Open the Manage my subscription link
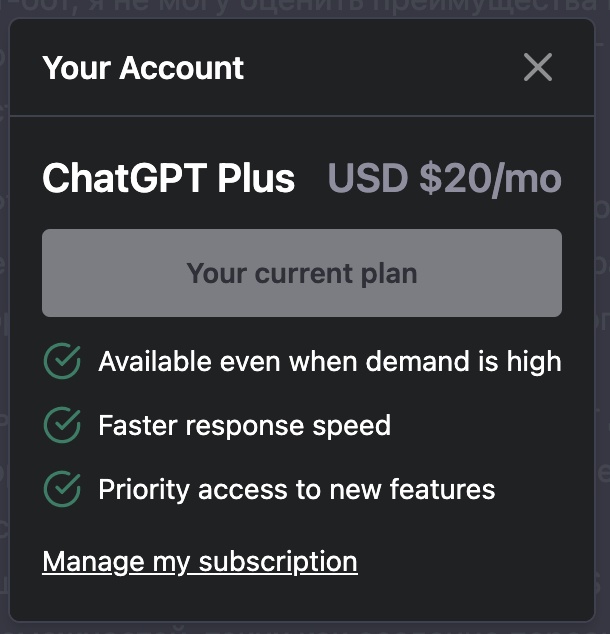 click(x=200, y=562)
